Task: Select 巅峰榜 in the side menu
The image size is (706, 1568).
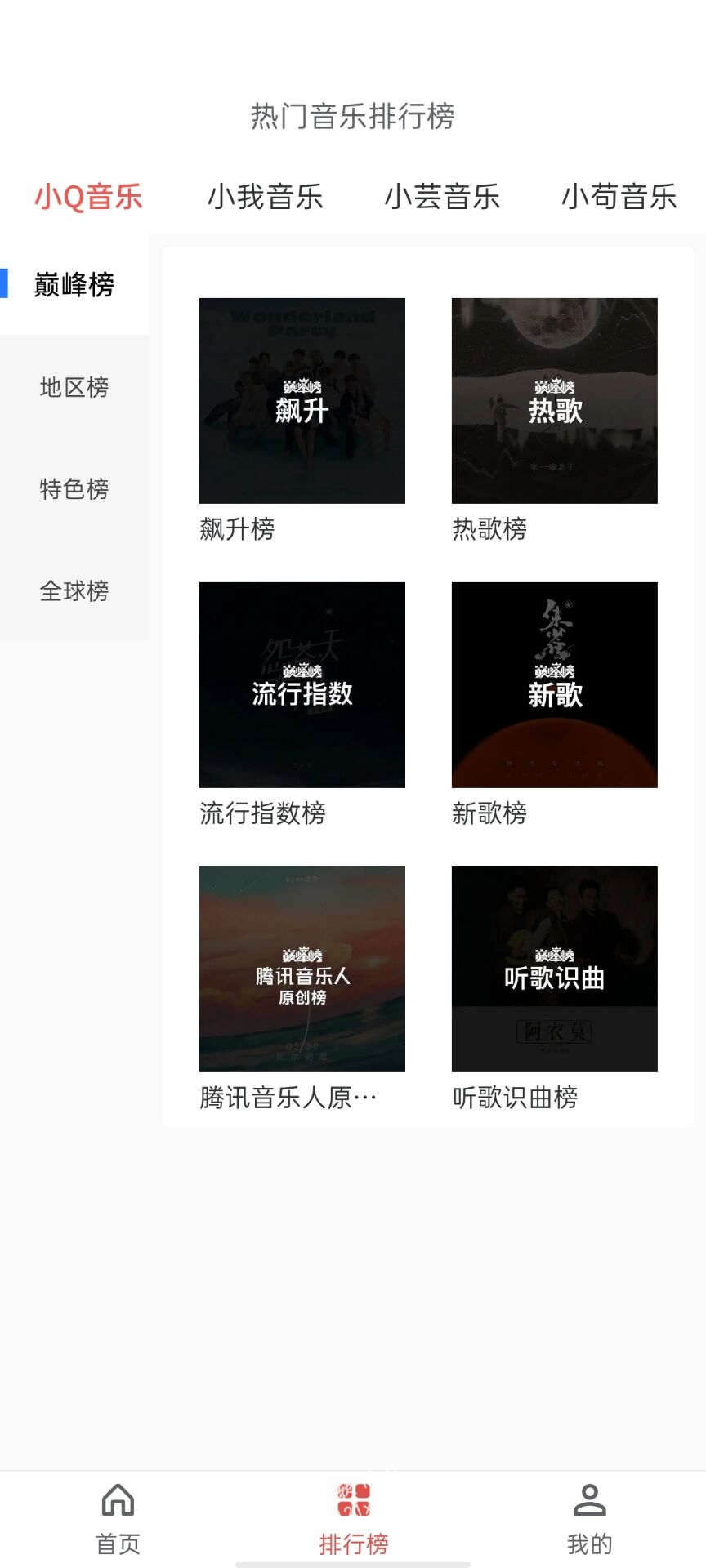Action: click(x=74, y=284)
